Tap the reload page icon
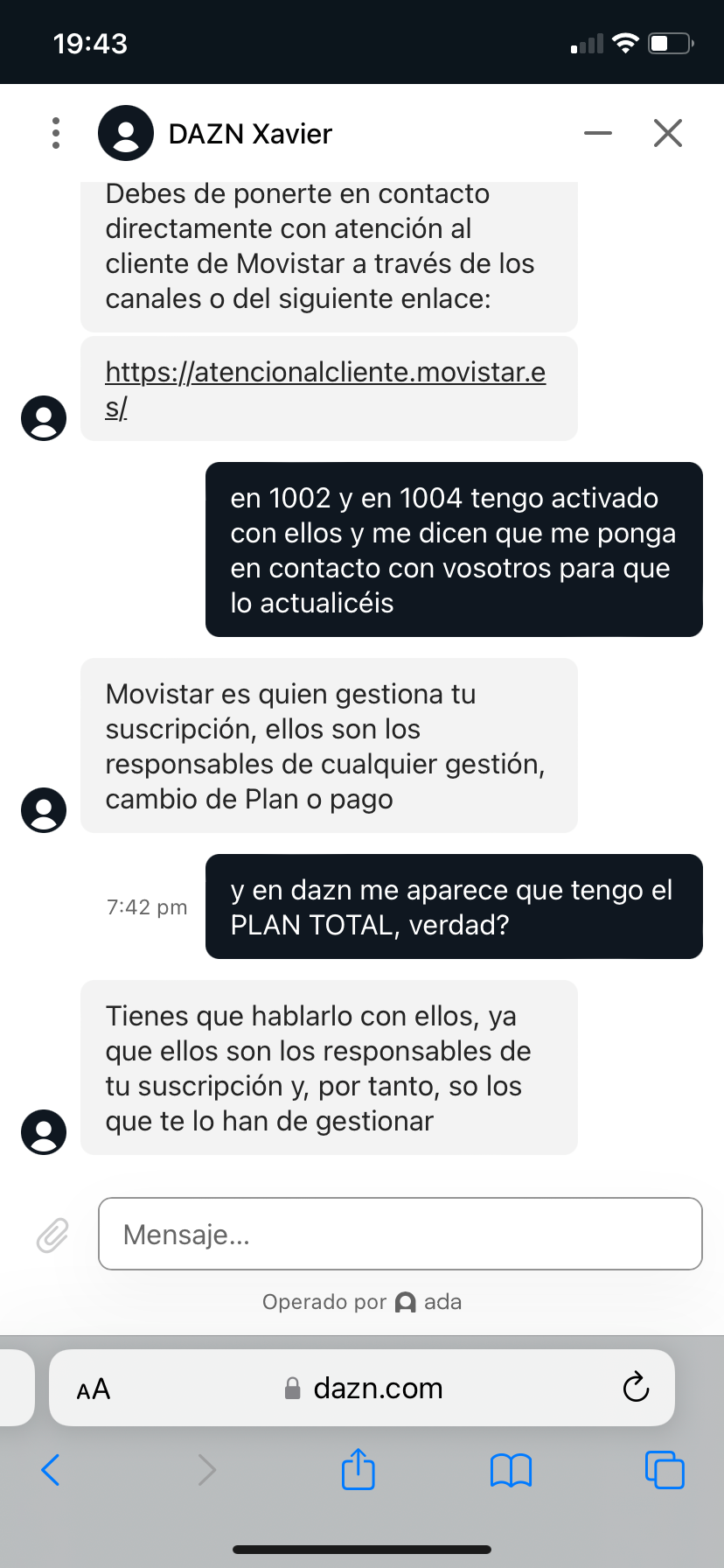Screen dimensions: 724x1568 coord(636,1388)
